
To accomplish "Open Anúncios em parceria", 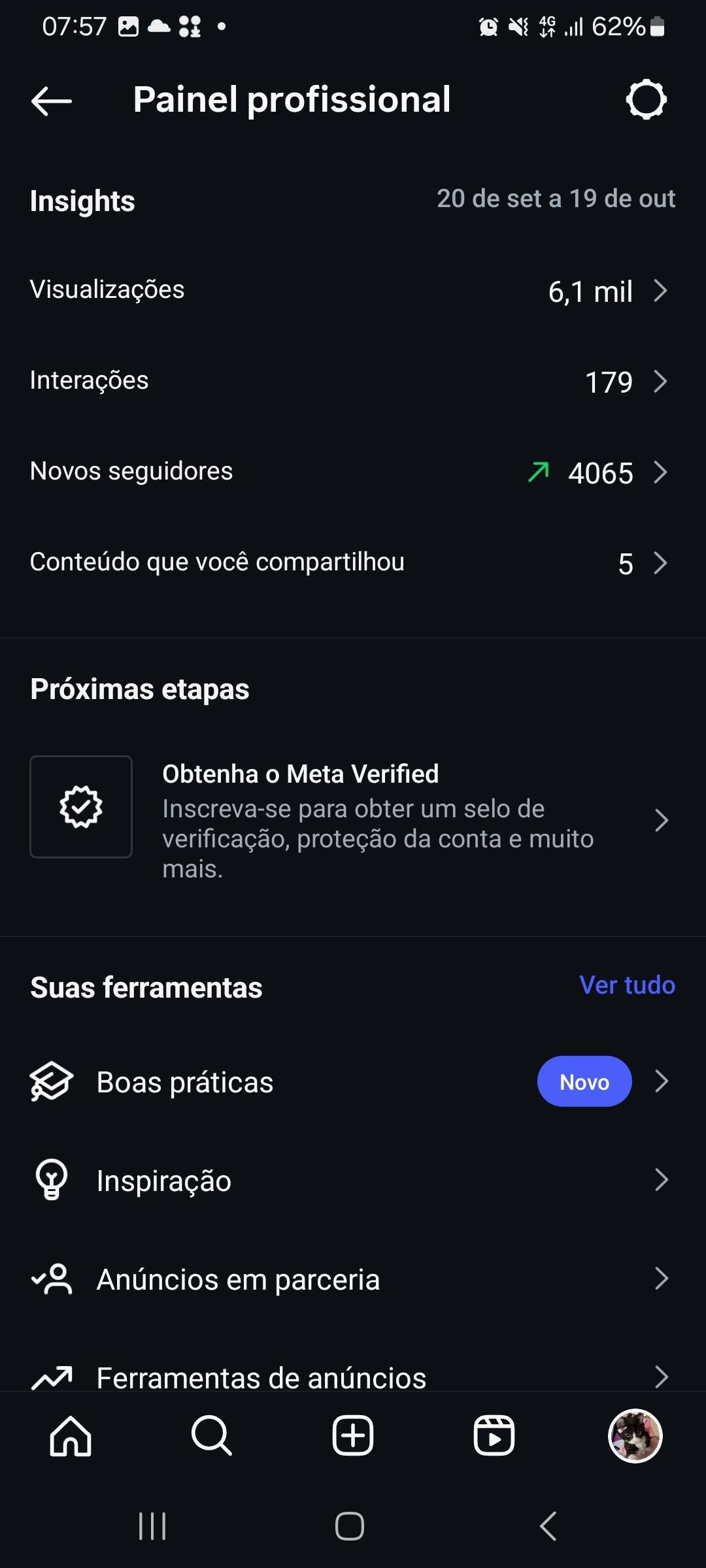I will (x=352, y=1279).
